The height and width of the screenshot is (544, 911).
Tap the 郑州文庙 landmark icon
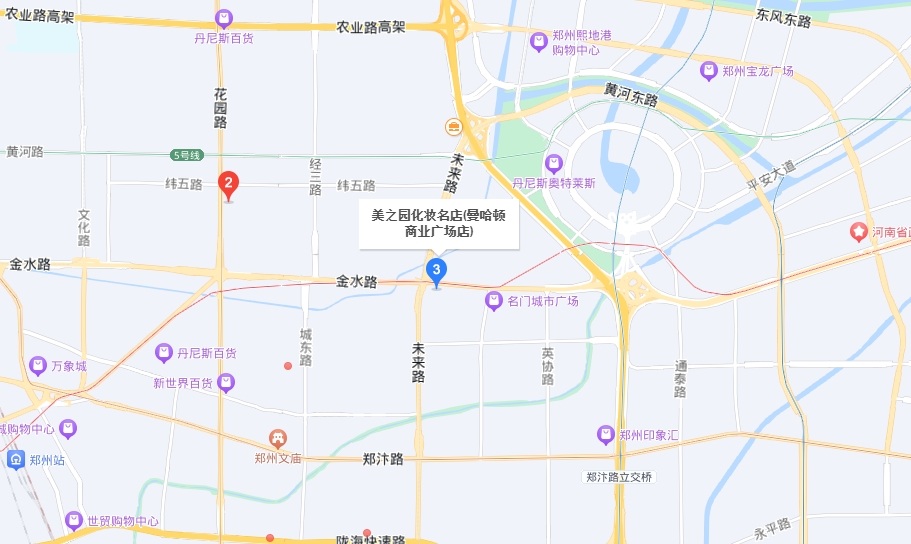tap(278, 438)
